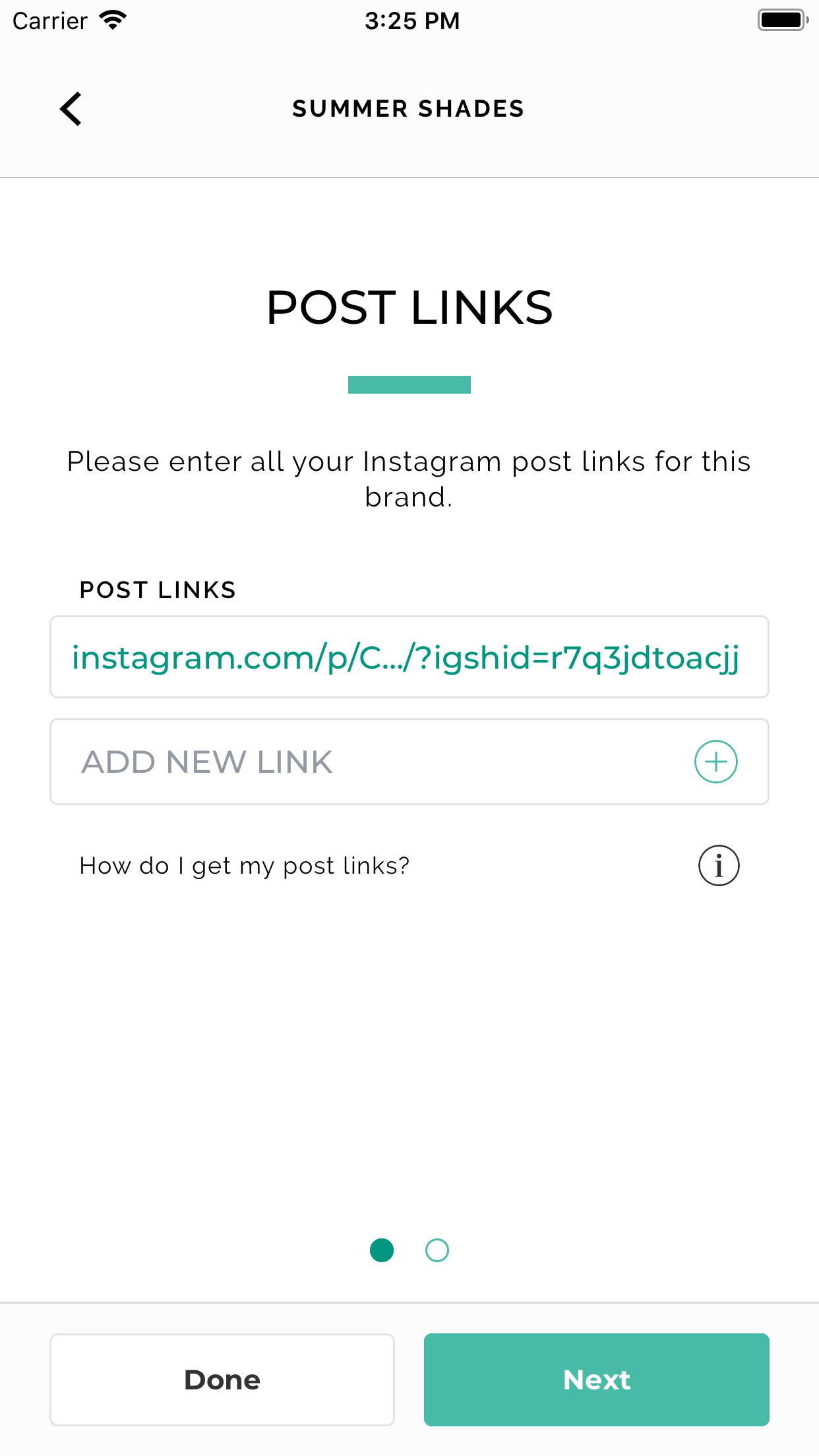Viewport: 819px width, 1456px height.
Task: Tap Next to continue
Action: click(596, 1380)
